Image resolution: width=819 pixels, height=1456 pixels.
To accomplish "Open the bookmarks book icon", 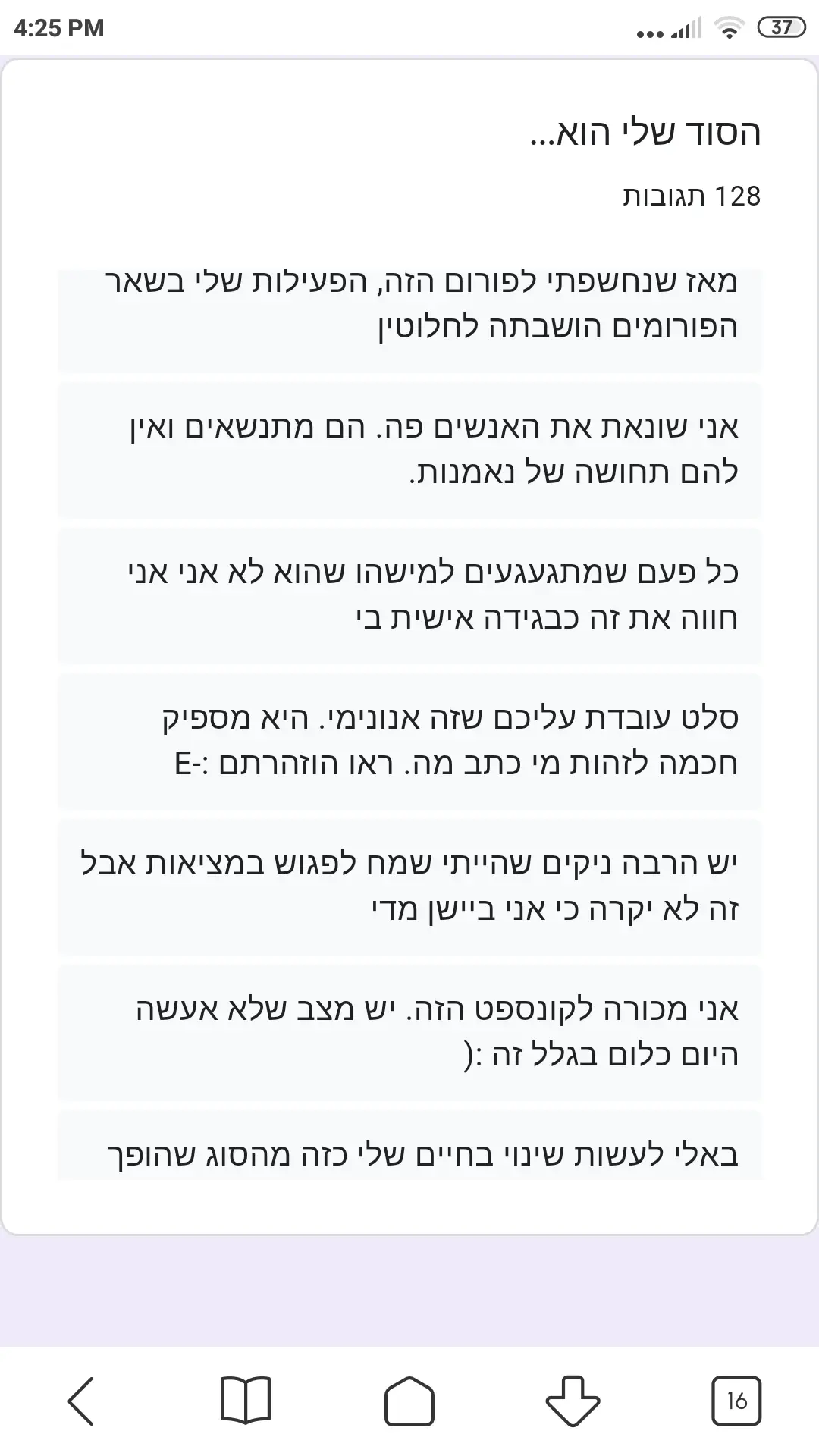I will click(246, 1401).
